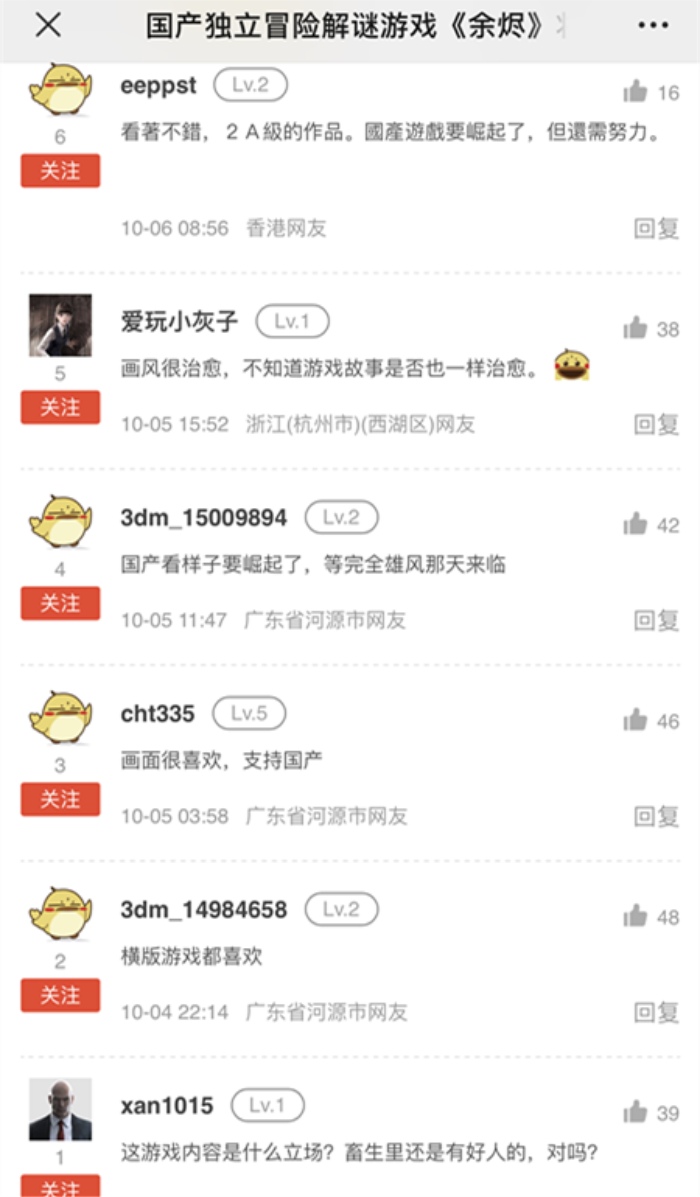The width and height of the screenshot is (700, 1197).
Task: Open 爱玩小灰子's profile avatar
Action: (x=60, y=325)
